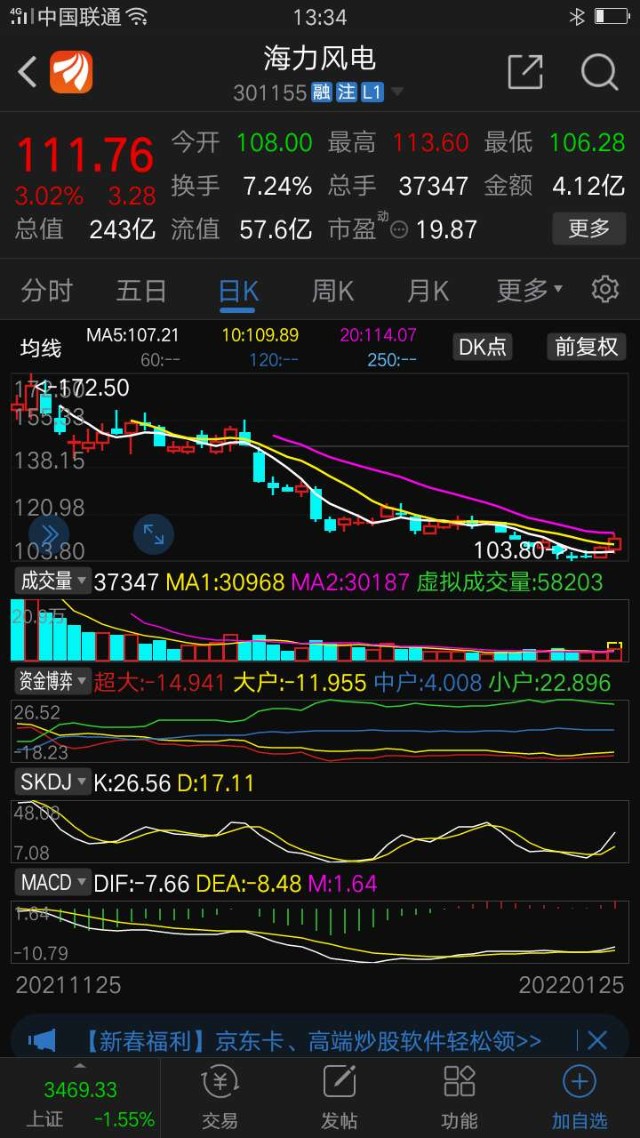Close the 新春福利 promotion banner
This screenshot has width=640, height=1138.
click(597, 1040)
